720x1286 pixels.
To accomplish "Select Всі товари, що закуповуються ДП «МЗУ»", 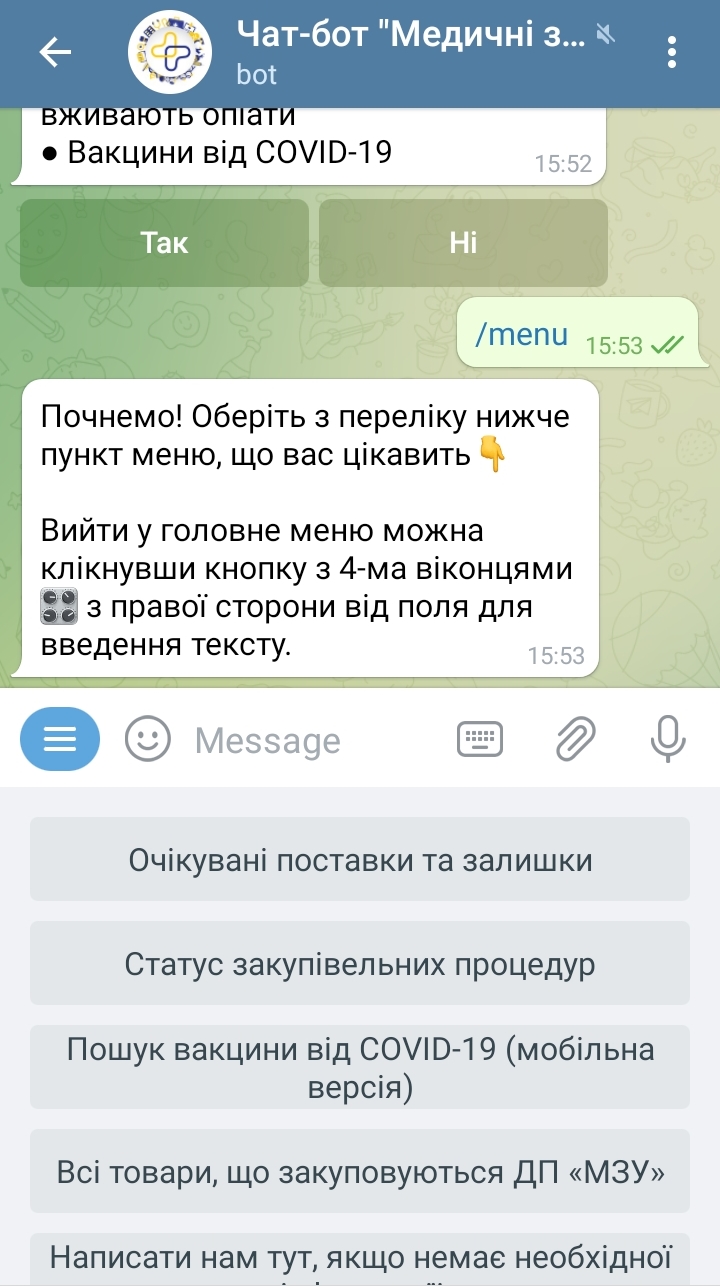I will [x=360, y=1171].
